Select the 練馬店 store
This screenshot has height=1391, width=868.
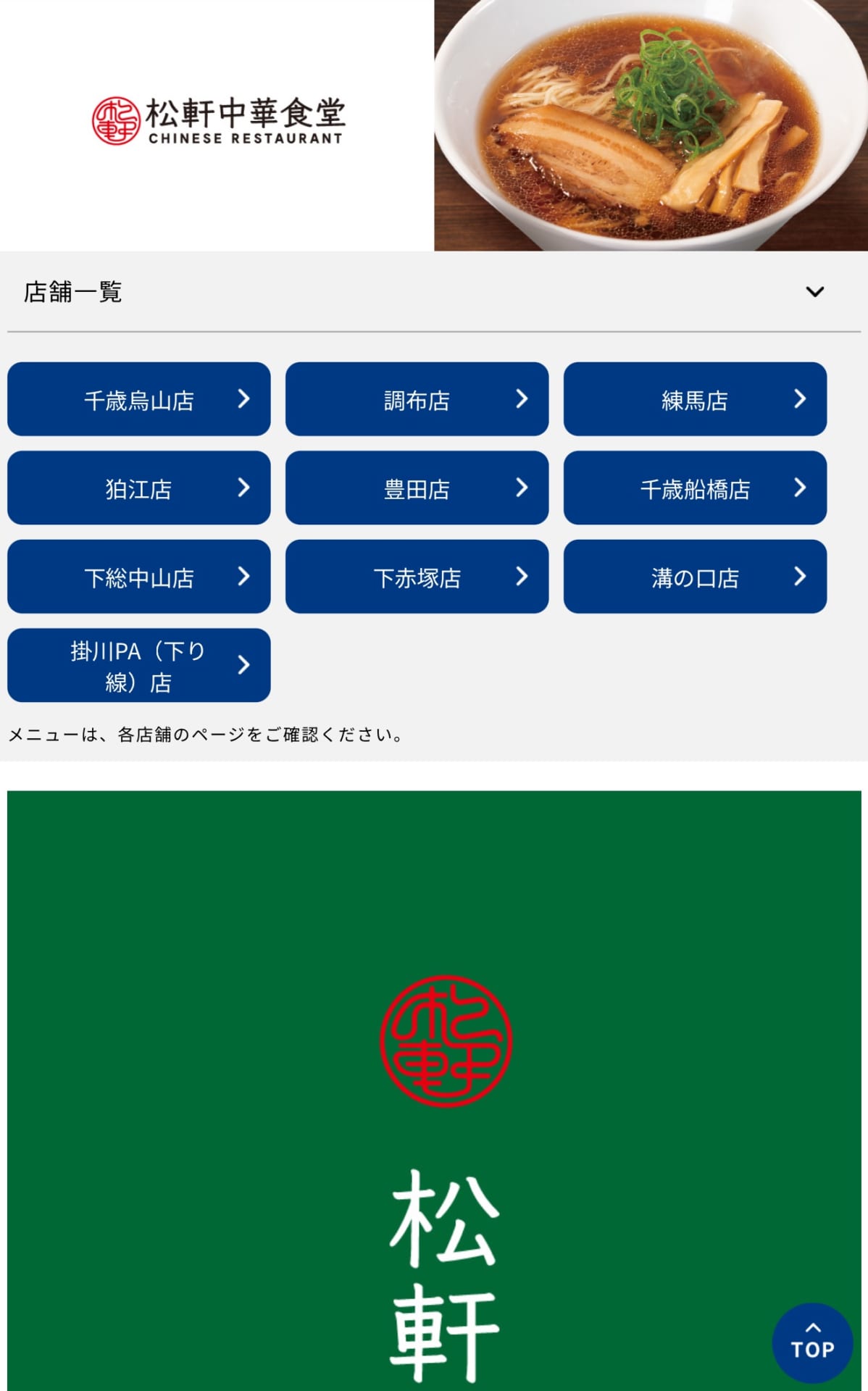pyautogui.click(x=695, y=399)
